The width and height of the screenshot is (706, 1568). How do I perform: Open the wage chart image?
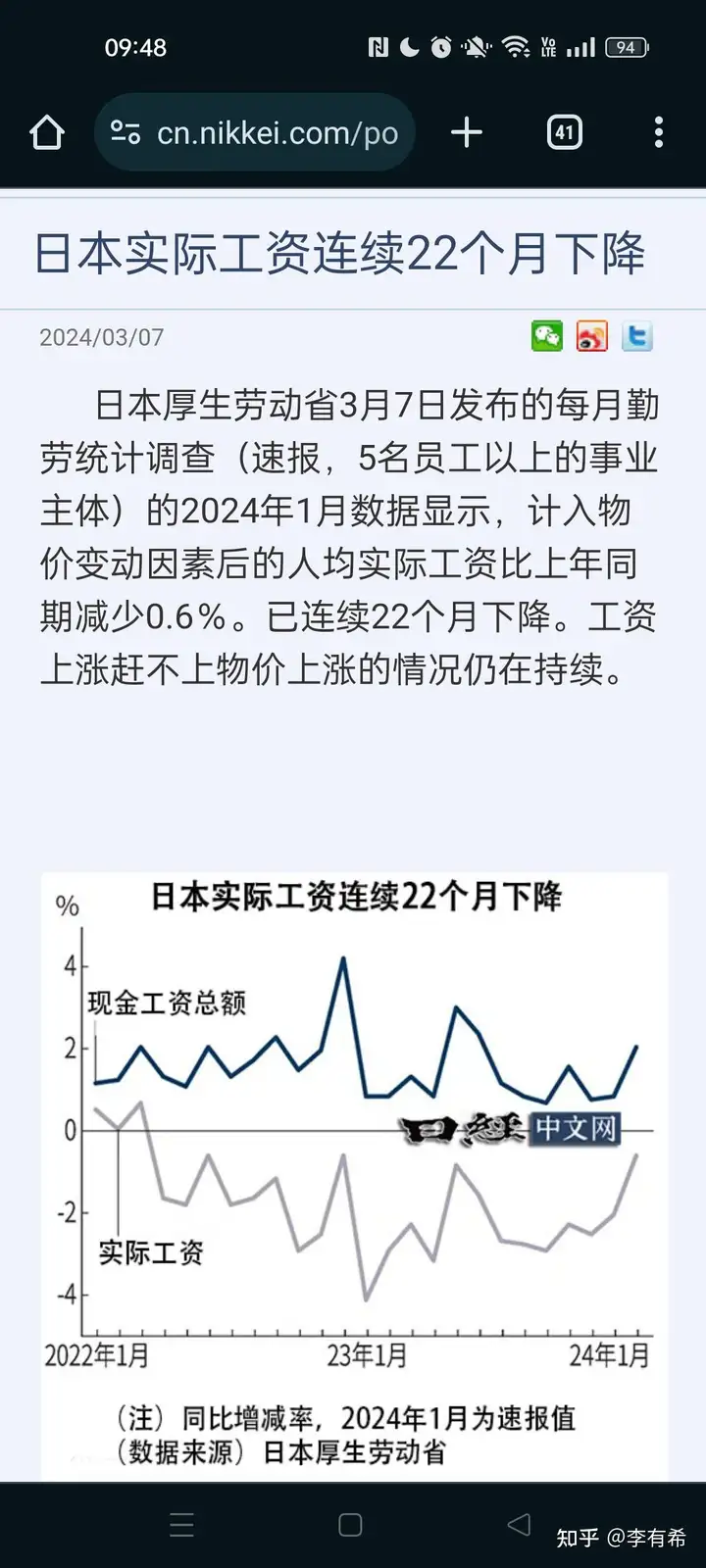(354, 1175)
